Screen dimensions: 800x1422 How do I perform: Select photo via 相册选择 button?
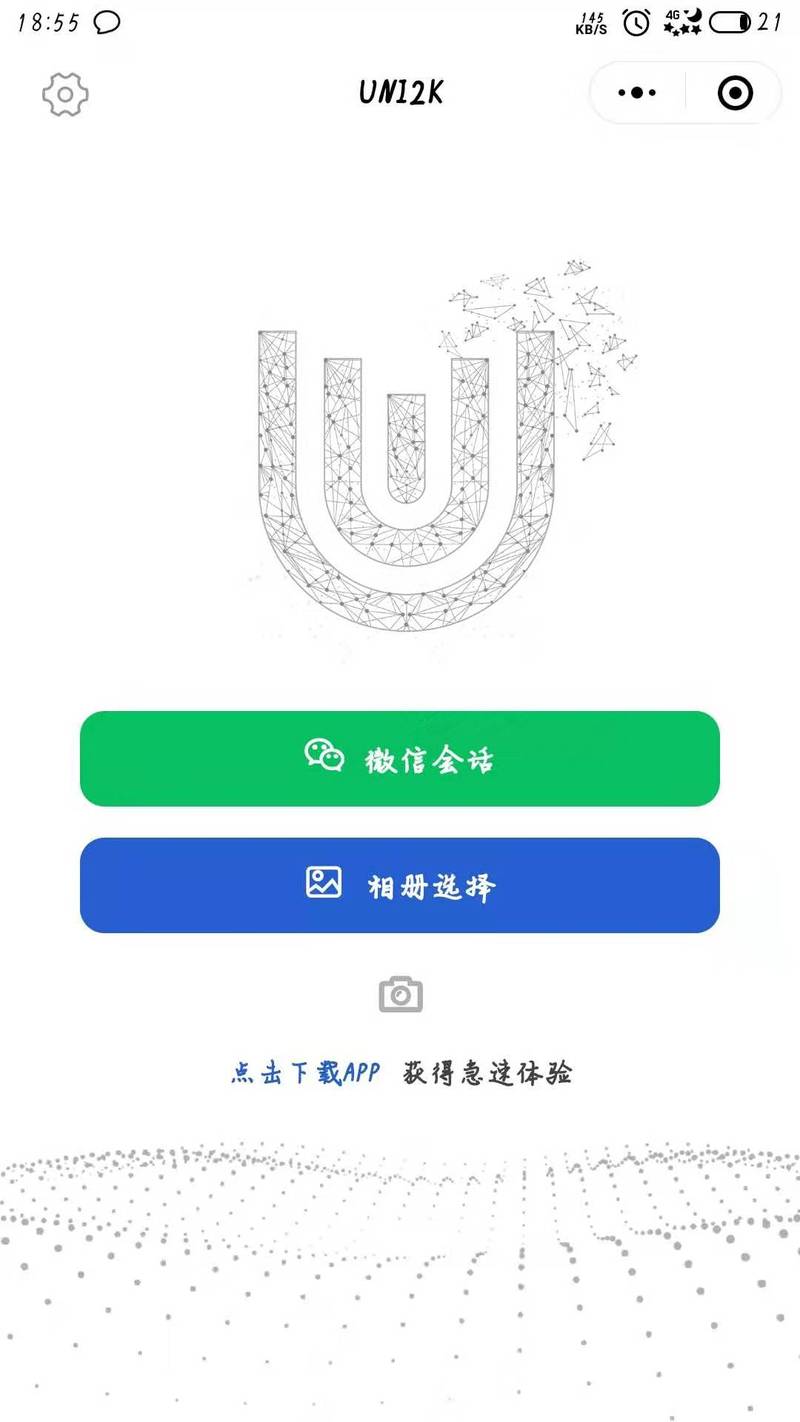click(400, 885)
